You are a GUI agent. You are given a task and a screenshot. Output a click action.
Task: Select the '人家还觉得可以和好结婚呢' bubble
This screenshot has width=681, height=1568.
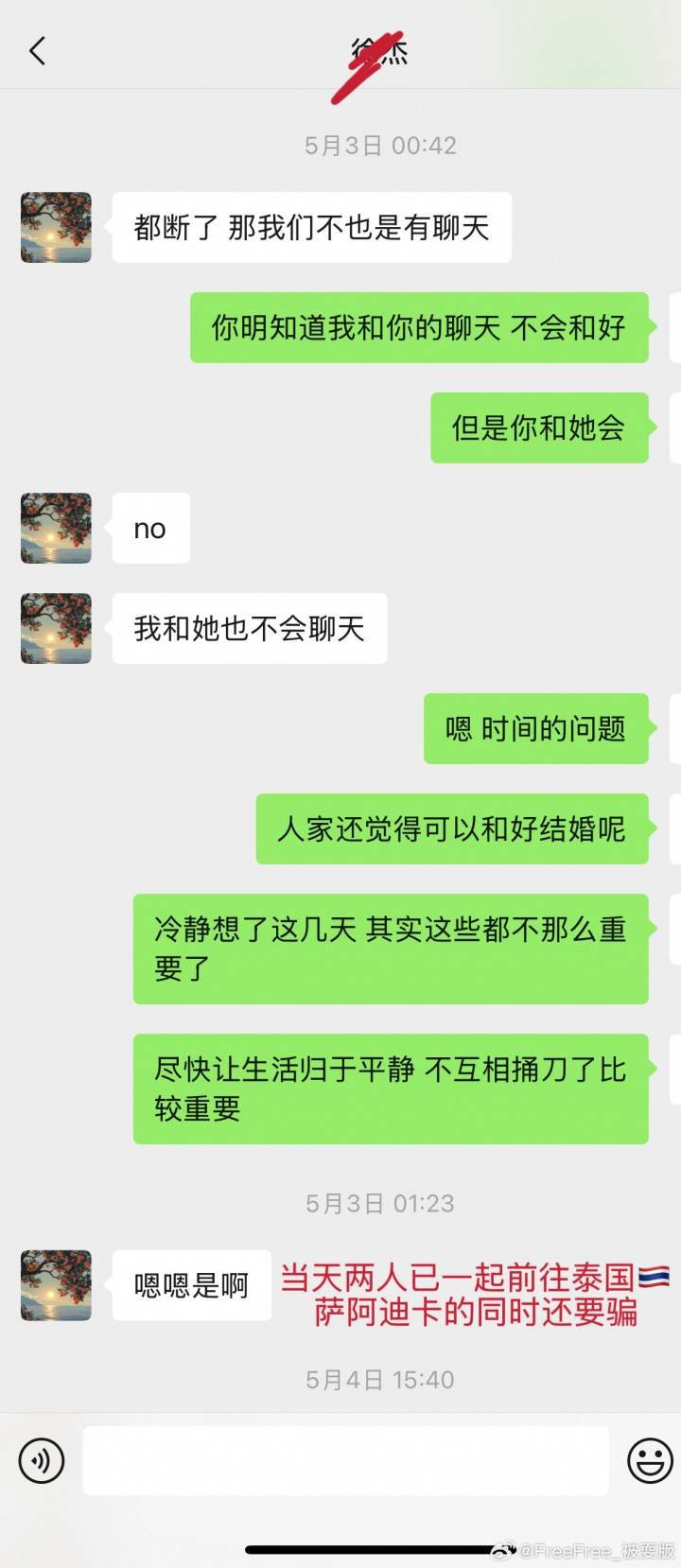(451, 828)
